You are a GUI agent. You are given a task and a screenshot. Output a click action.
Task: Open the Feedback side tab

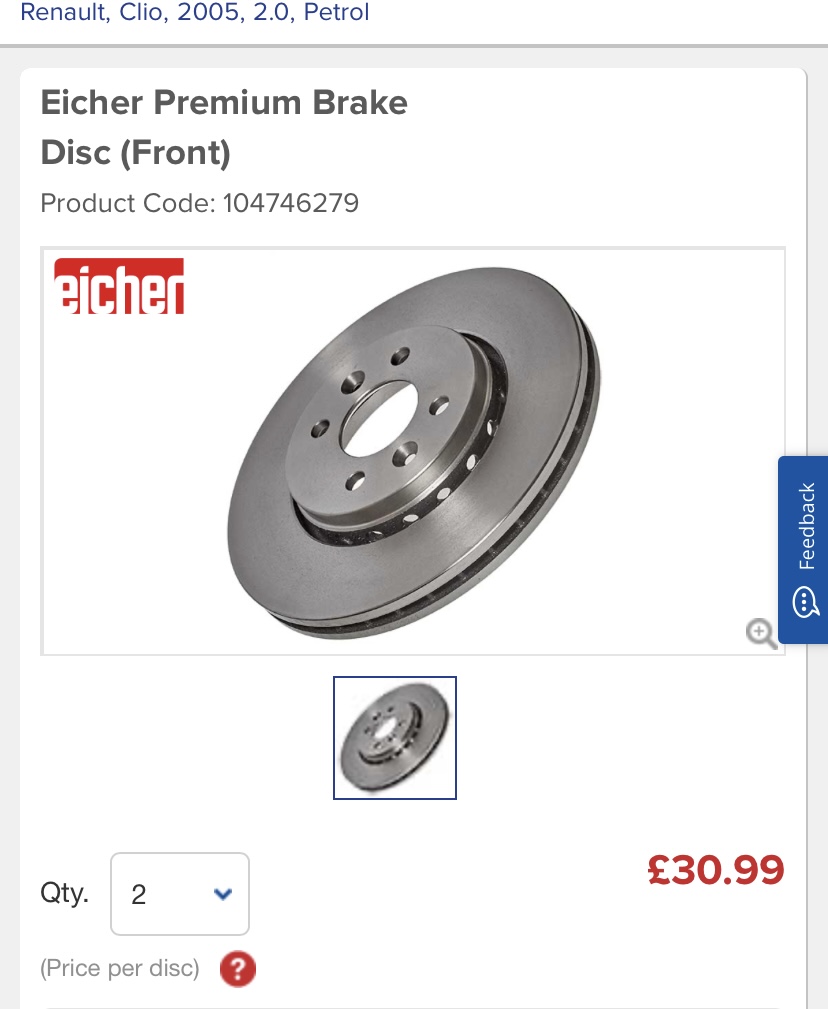[x=804, y=549]
